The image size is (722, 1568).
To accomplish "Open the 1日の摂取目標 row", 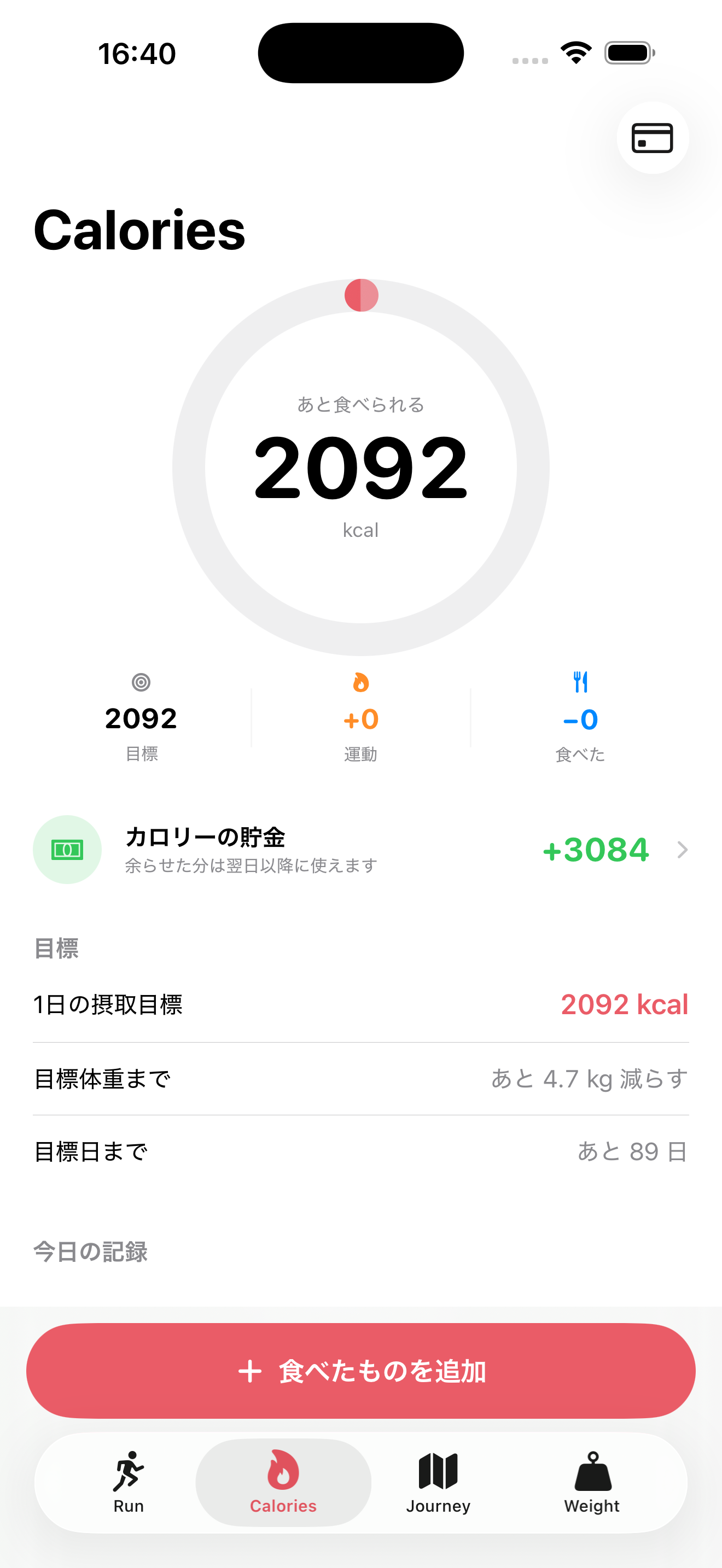I will coord(361,1004).
